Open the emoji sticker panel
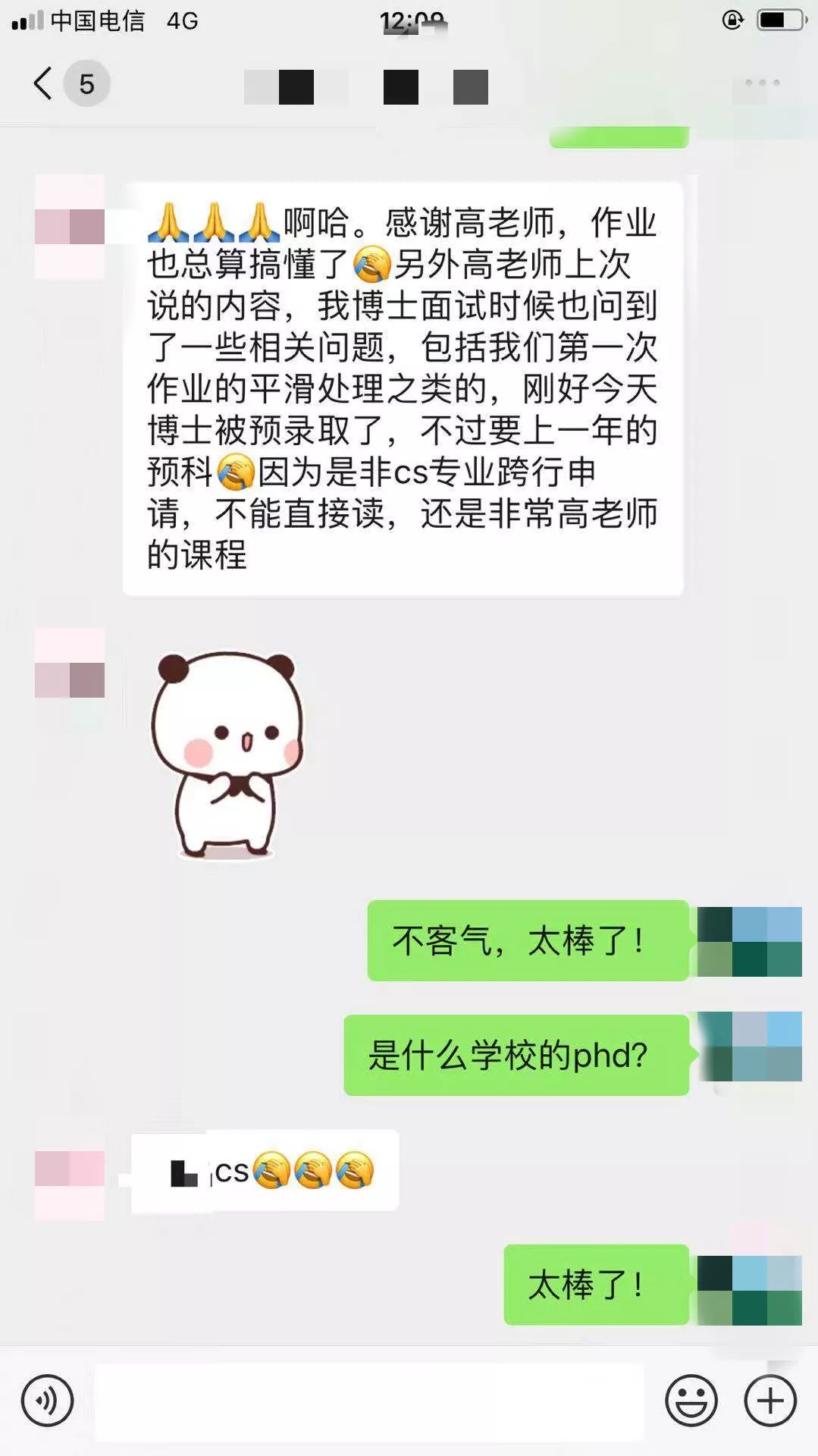The height and width of the screenshot is (1456, 818). [691, 1401]
